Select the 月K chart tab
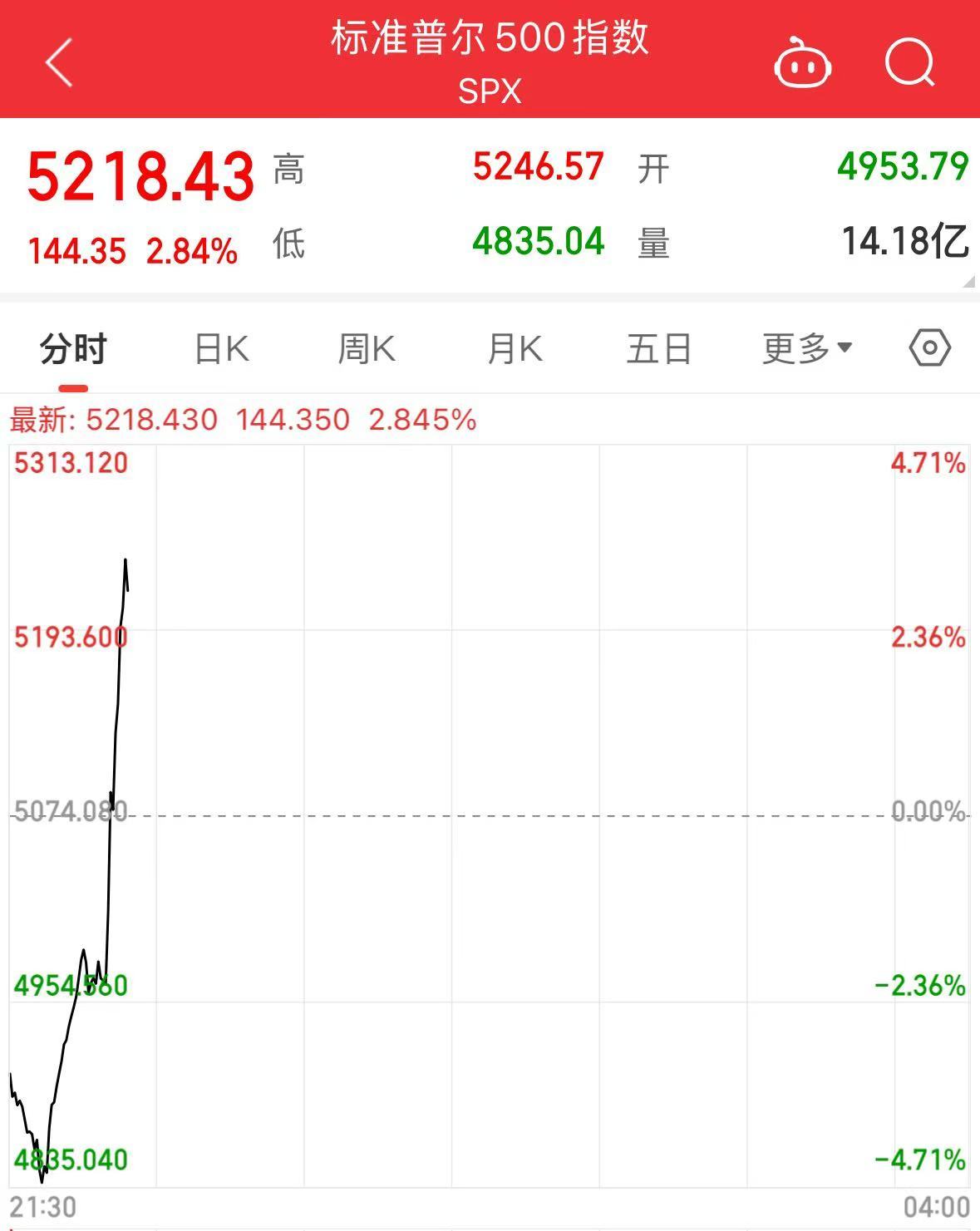The image size is (980, 1231). 515,348
